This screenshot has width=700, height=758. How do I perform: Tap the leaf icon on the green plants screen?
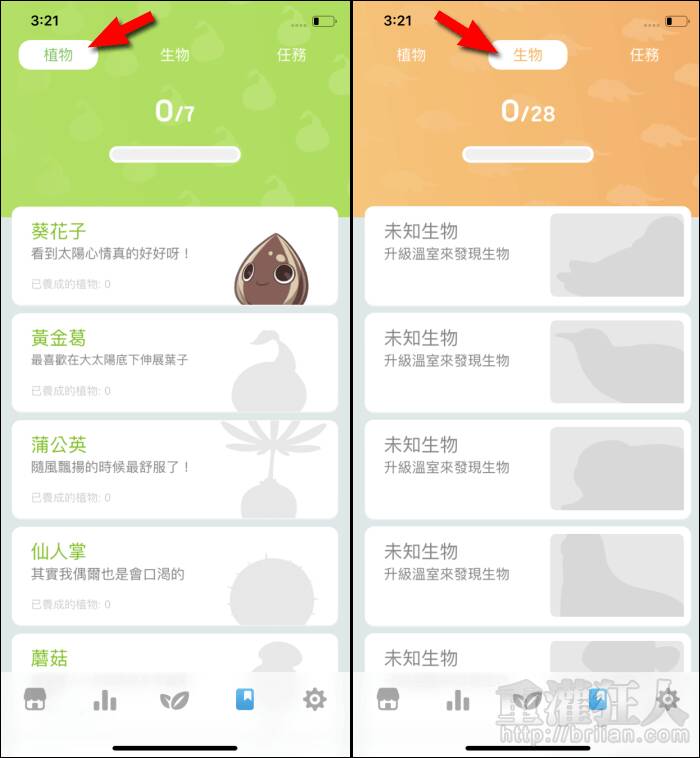pyautogui.click(x=174, y=700)
